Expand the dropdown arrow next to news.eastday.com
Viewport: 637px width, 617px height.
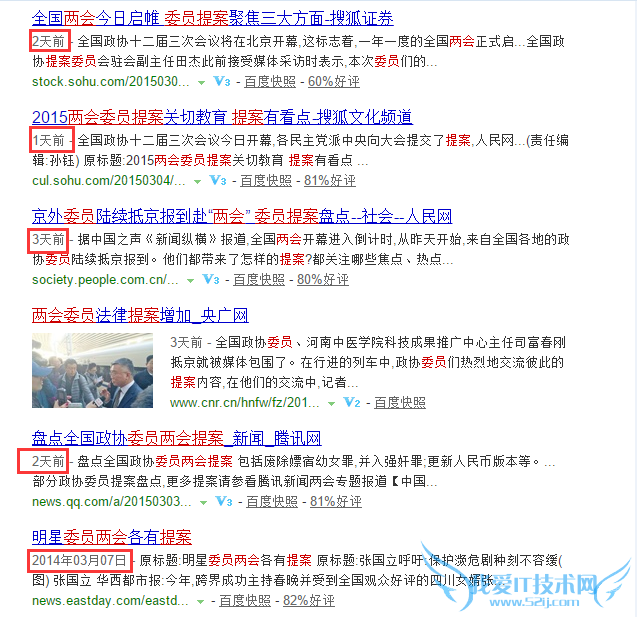[x=201, y=601]
